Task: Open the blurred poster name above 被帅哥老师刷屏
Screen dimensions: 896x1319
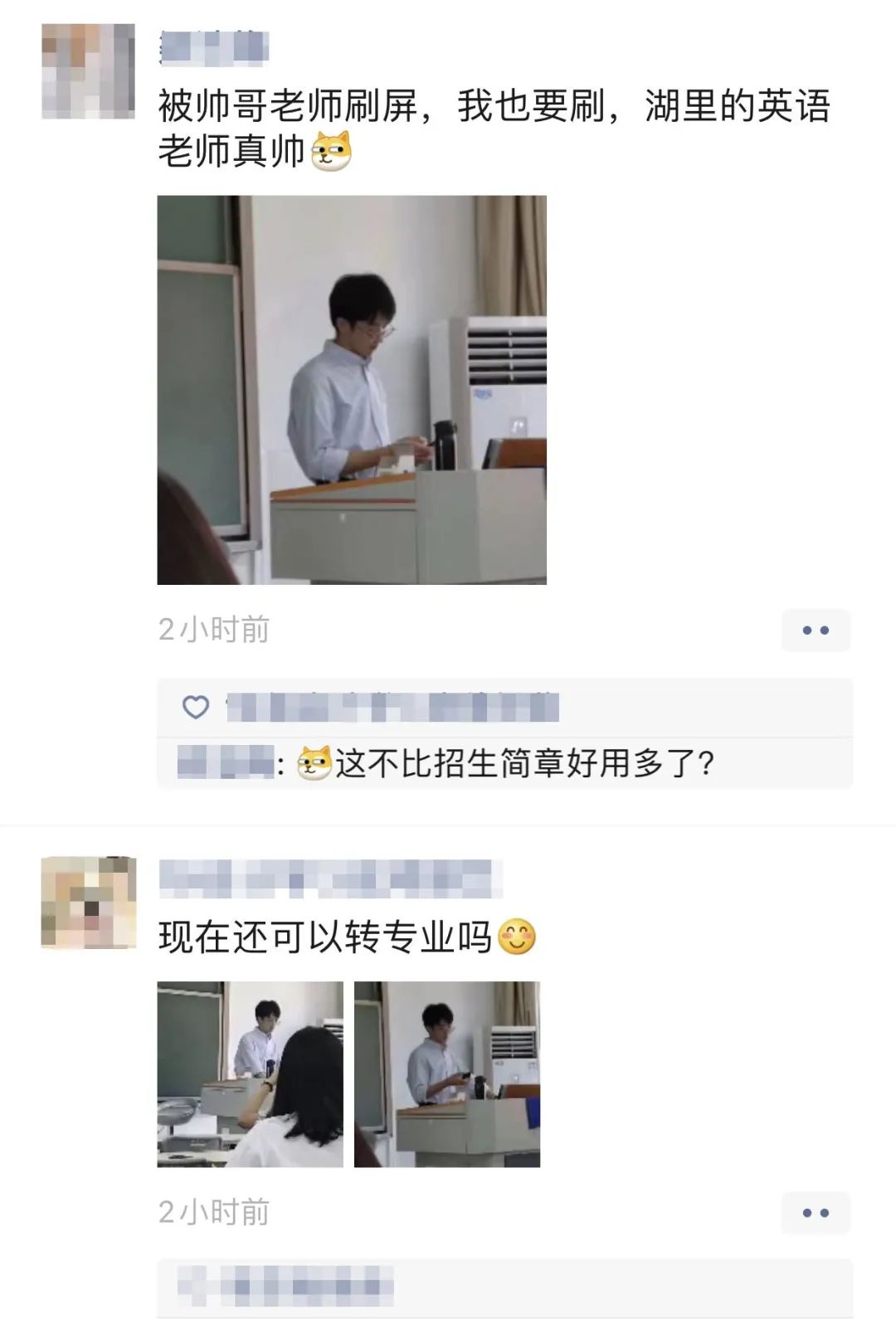Action: [x=214, y=48]
